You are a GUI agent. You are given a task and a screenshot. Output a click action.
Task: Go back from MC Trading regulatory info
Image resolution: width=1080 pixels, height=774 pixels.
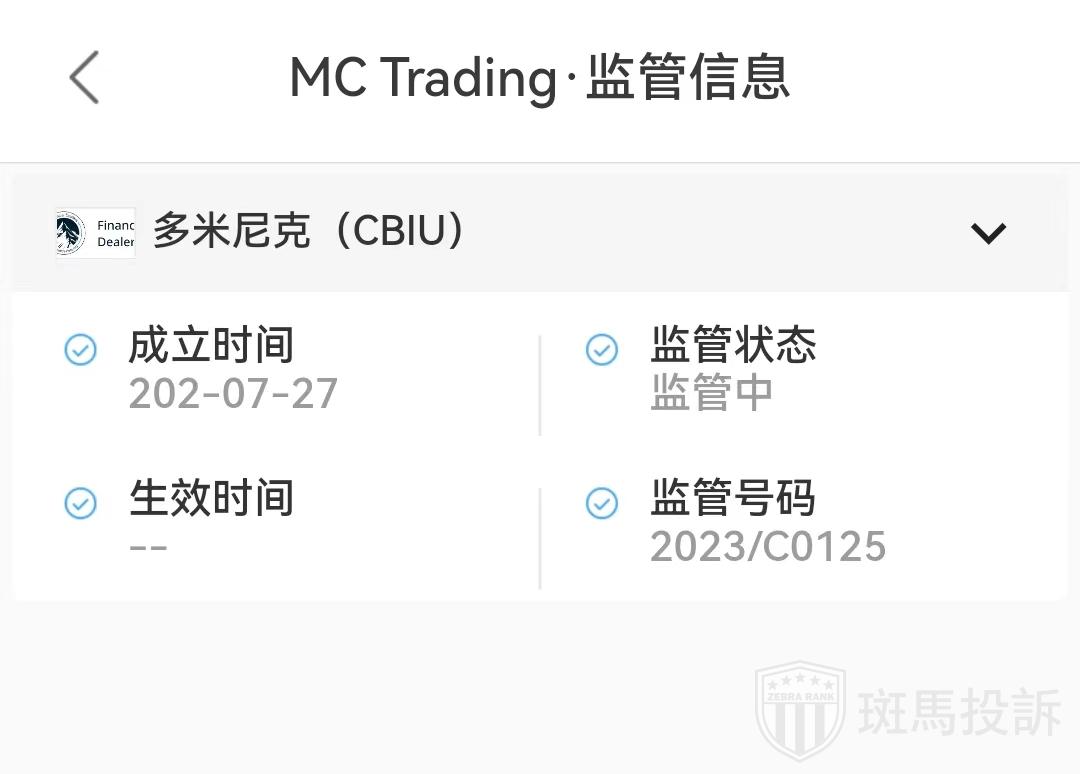pos(84,78)
